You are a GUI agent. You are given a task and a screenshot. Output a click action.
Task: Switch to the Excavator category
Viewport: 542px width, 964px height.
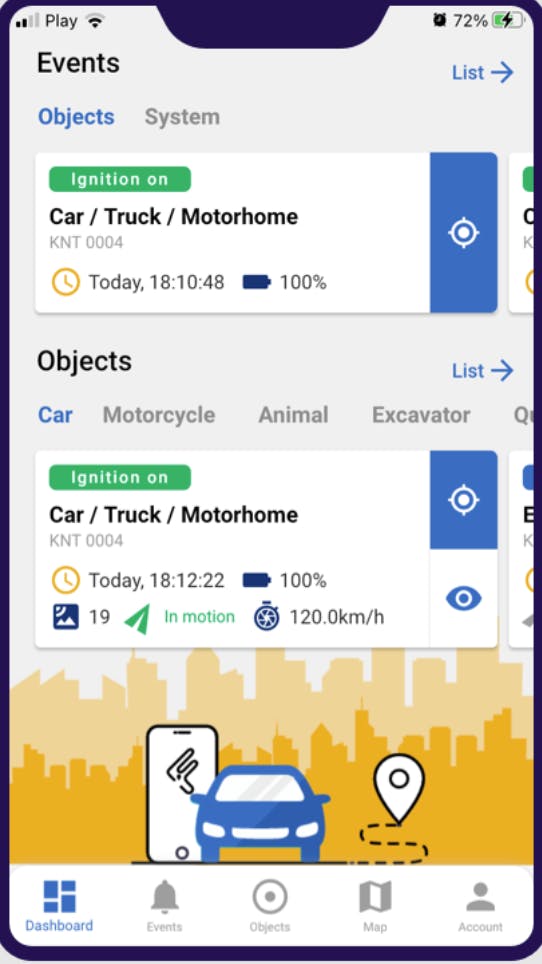click(421, 415)
